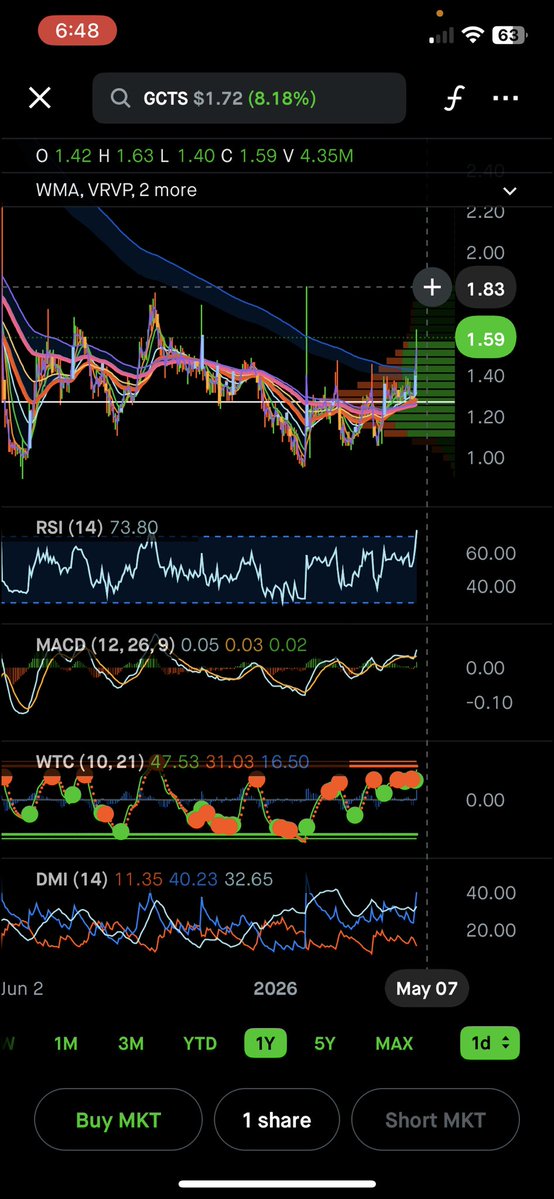
Task: Switch to the 3M time range
Action: pyautogui.click(x=131, y=1044)
